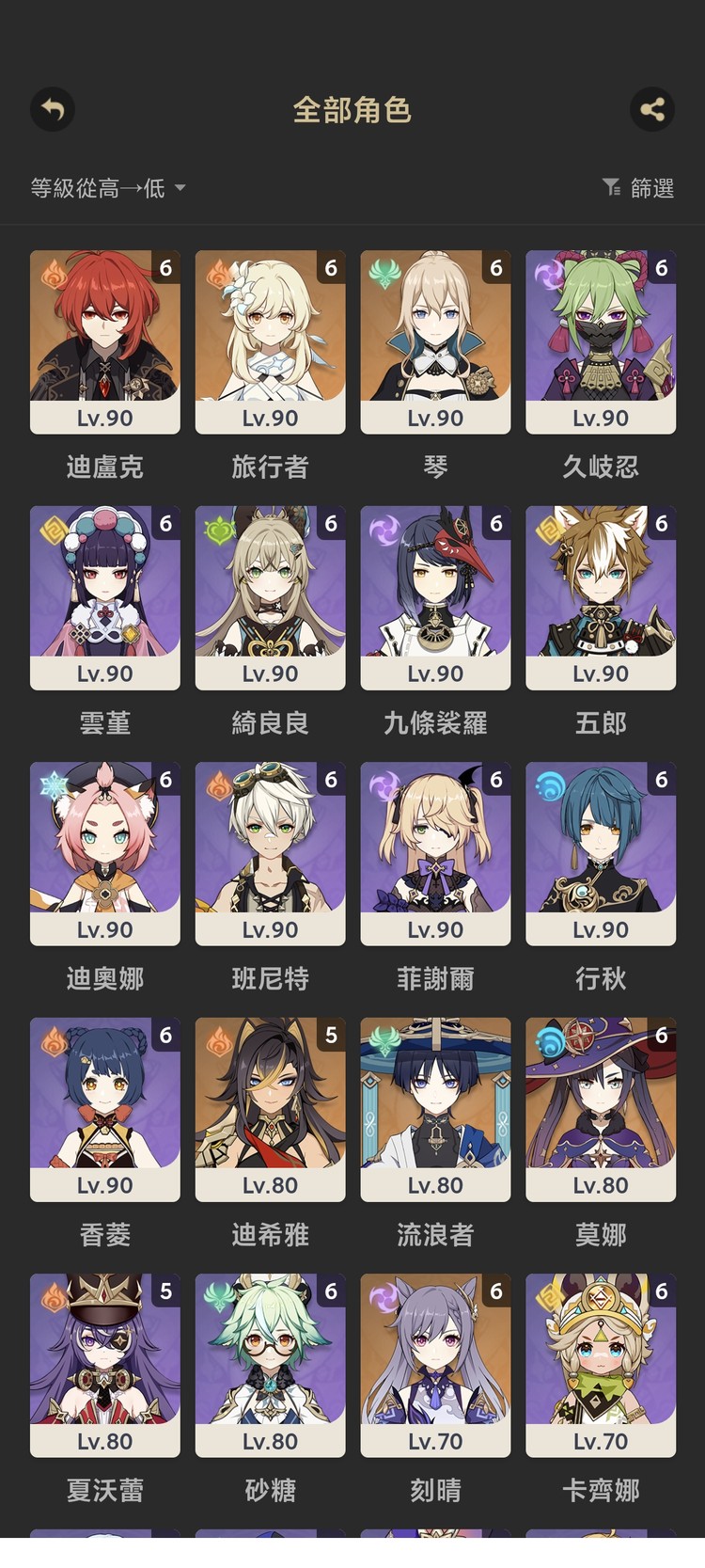Share the character list
Viewport: 705px width, 1568px height.
tap(651, 110)
